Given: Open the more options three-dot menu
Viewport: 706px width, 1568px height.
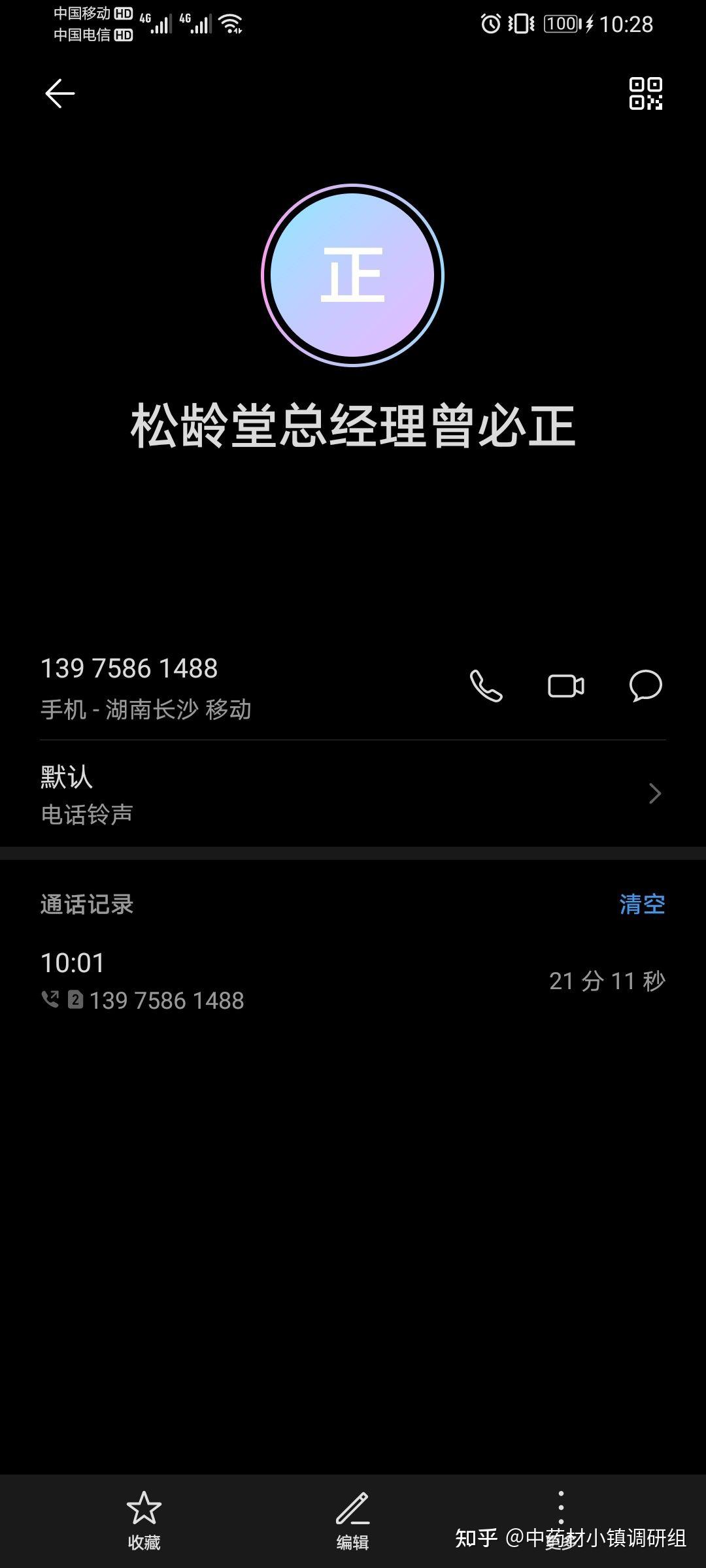Looking at the screenshot, I should tap(561, 1520).
